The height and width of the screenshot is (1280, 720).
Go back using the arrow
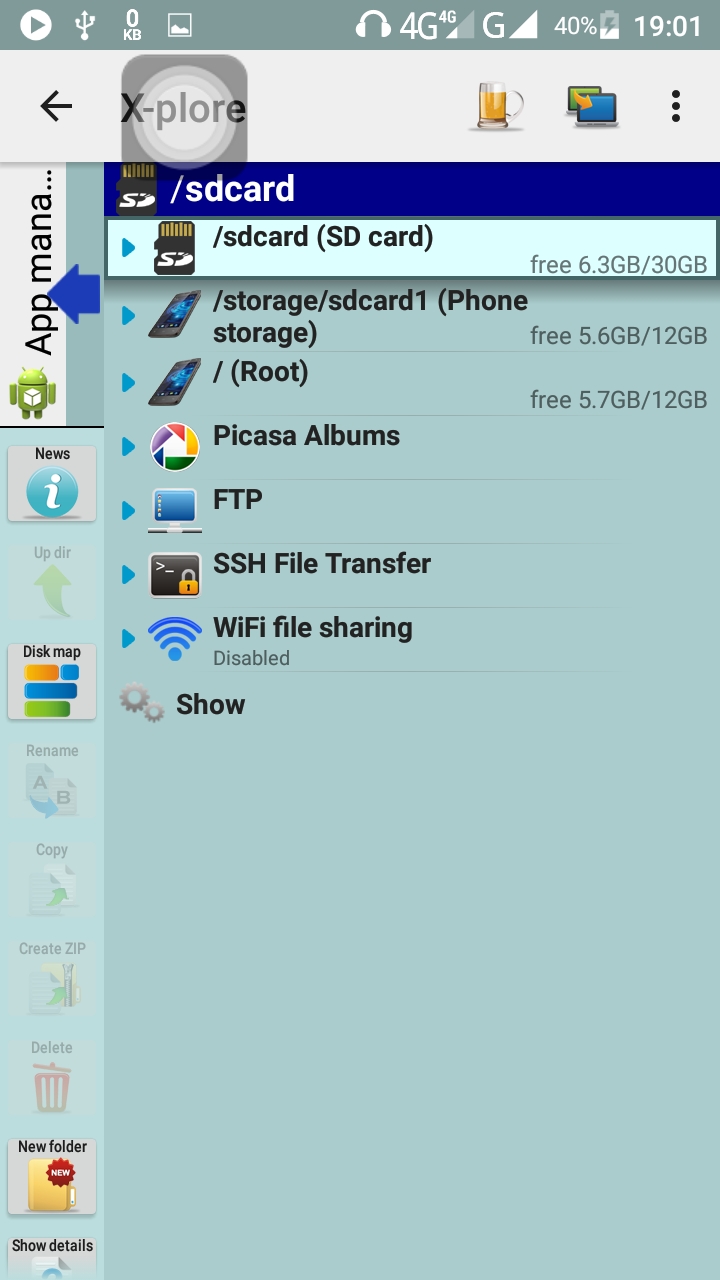click(56, 106)
